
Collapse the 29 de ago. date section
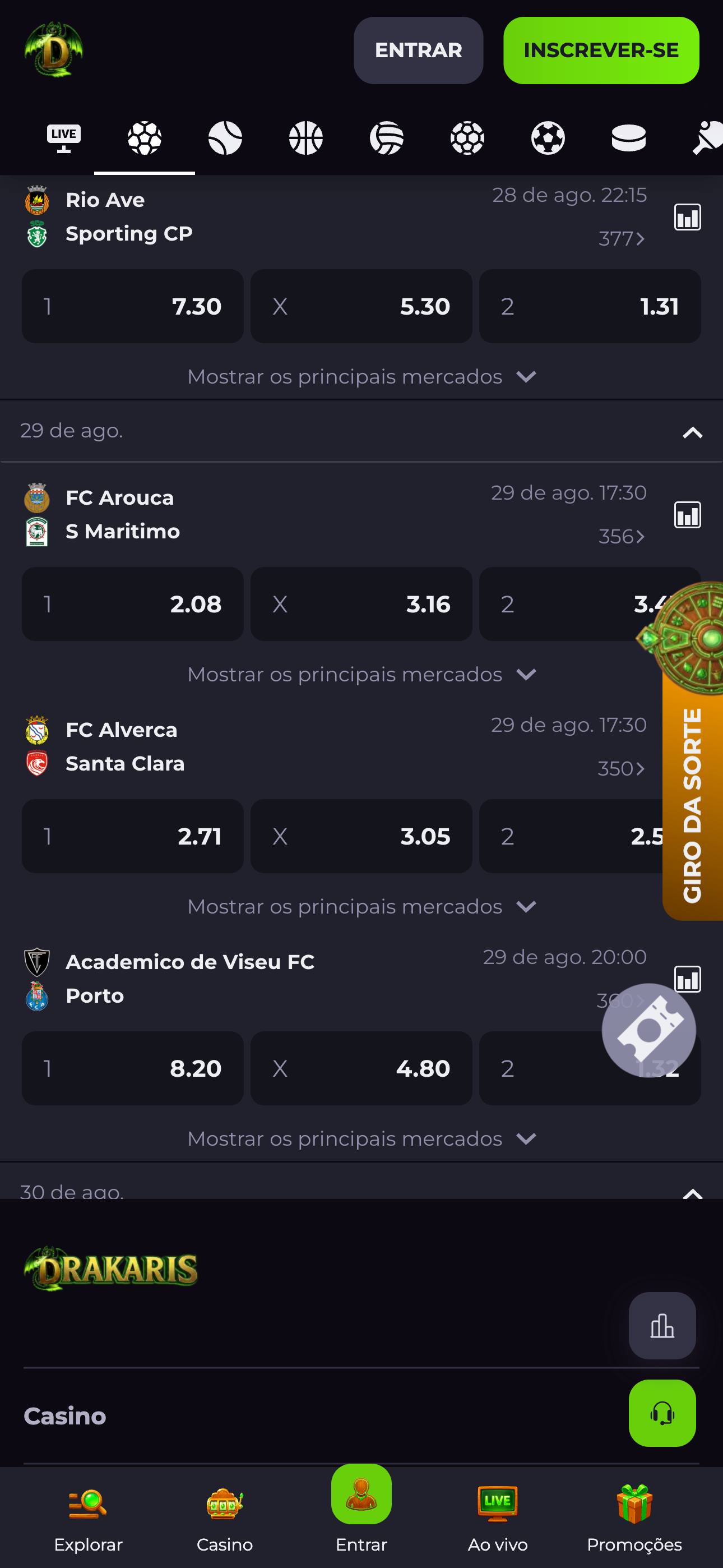coord(693,432)
